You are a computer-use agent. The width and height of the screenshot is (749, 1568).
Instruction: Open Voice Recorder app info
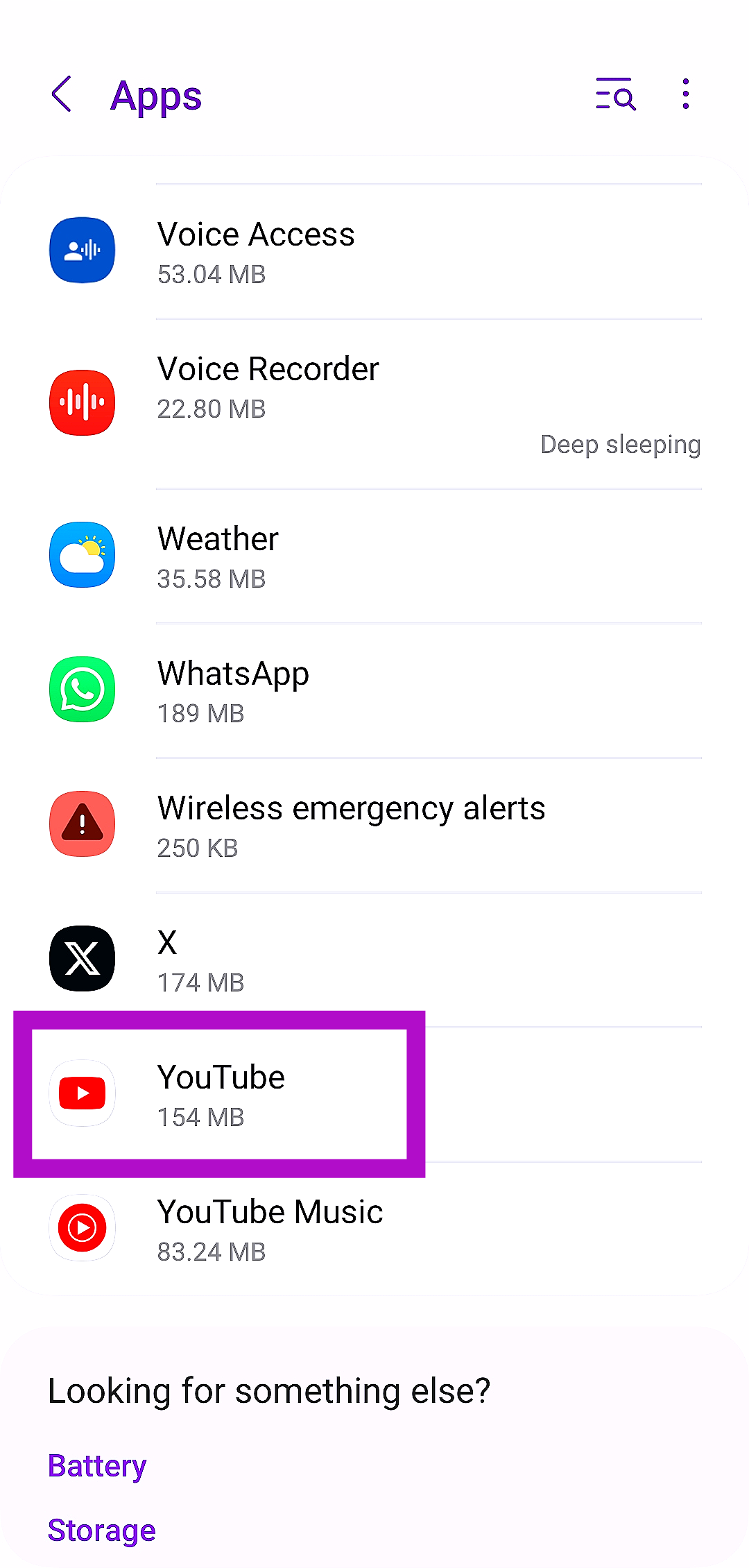[374, 402]
